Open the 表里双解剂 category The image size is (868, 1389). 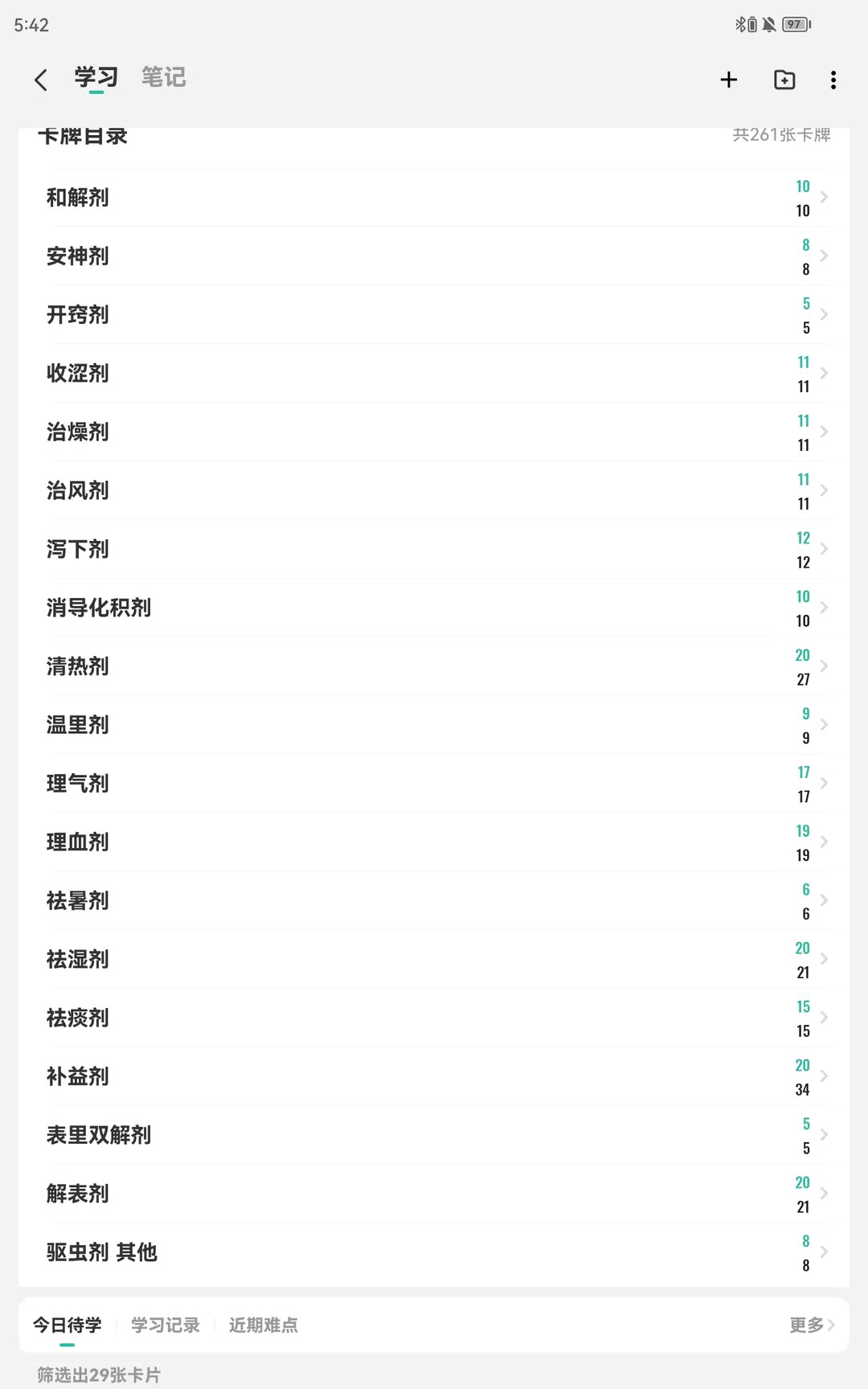click(x=434, y=1136)
